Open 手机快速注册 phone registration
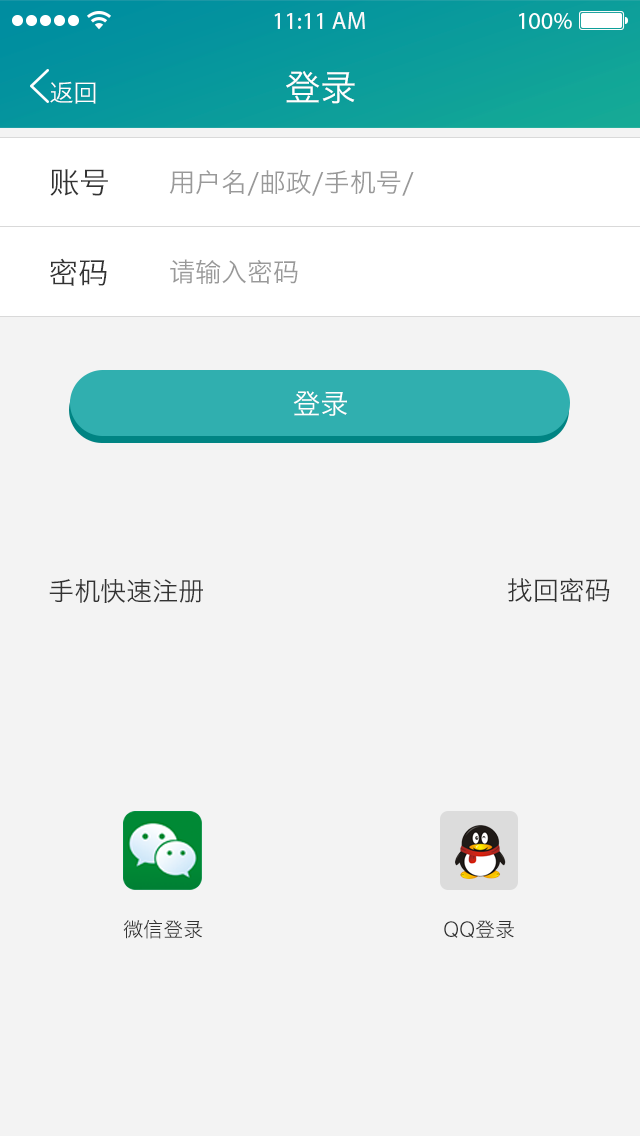 [x=126, y=591]
